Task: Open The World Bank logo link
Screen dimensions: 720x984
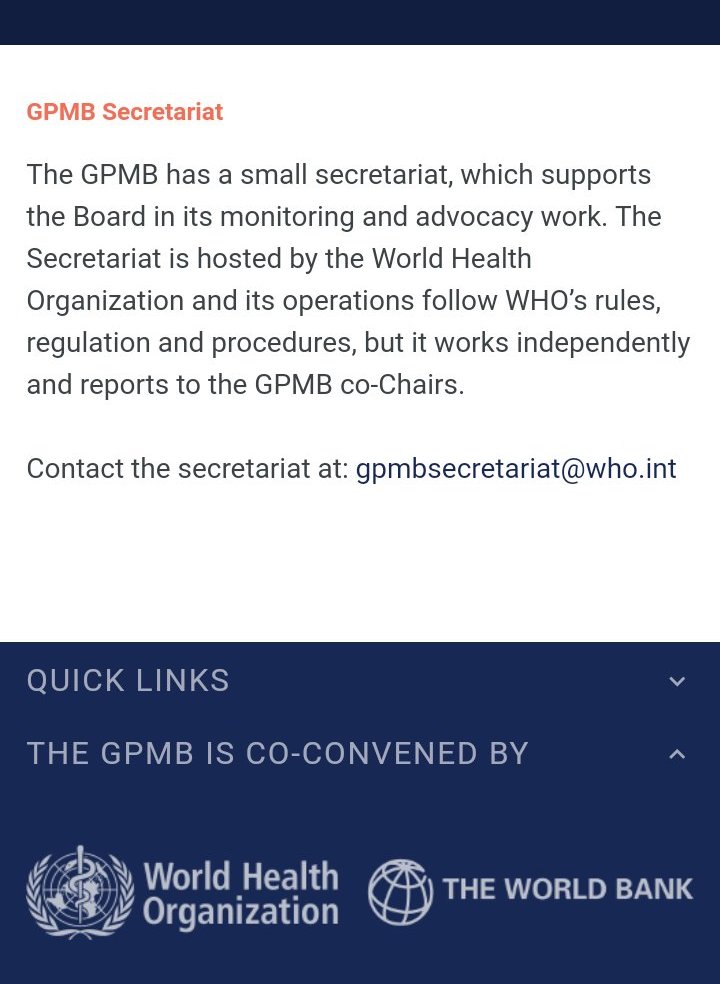Action: (x=530, y=891)
